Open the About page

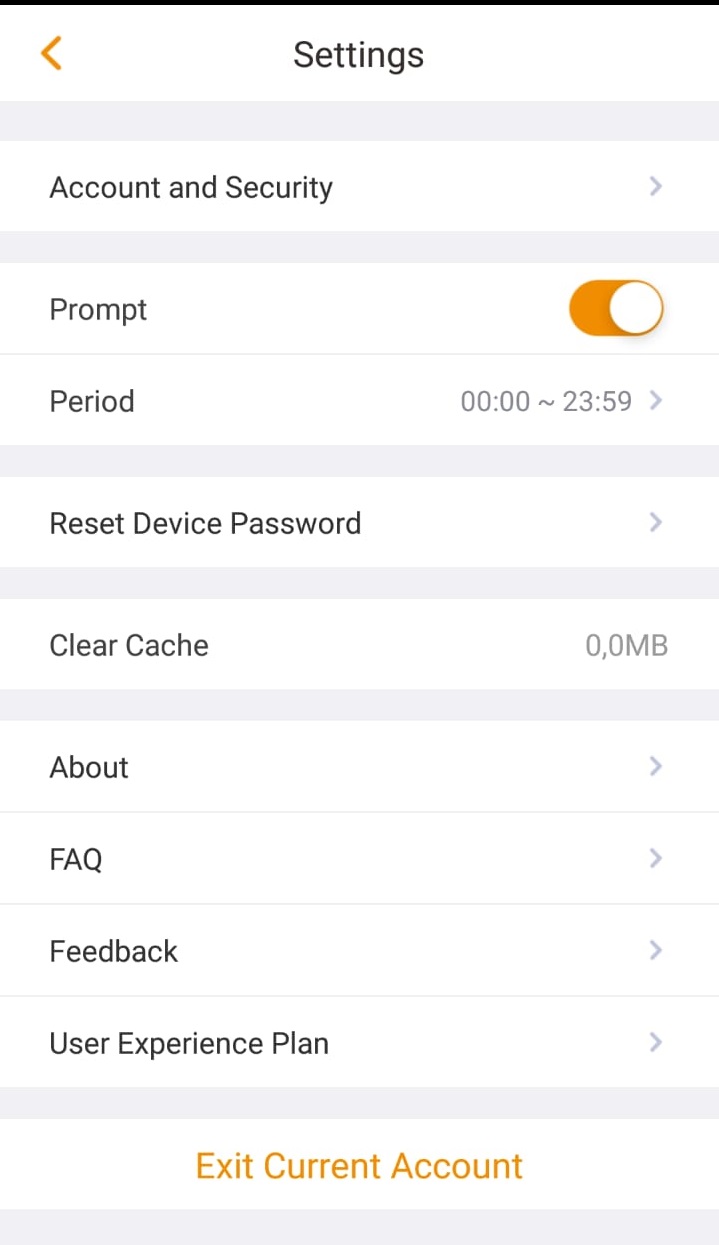[359, 767]
